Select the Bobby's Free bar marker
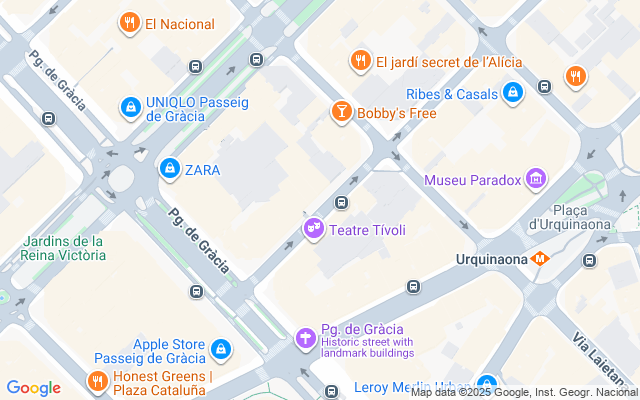The height and width of the screenshot is (400, 640). (342, 112)
